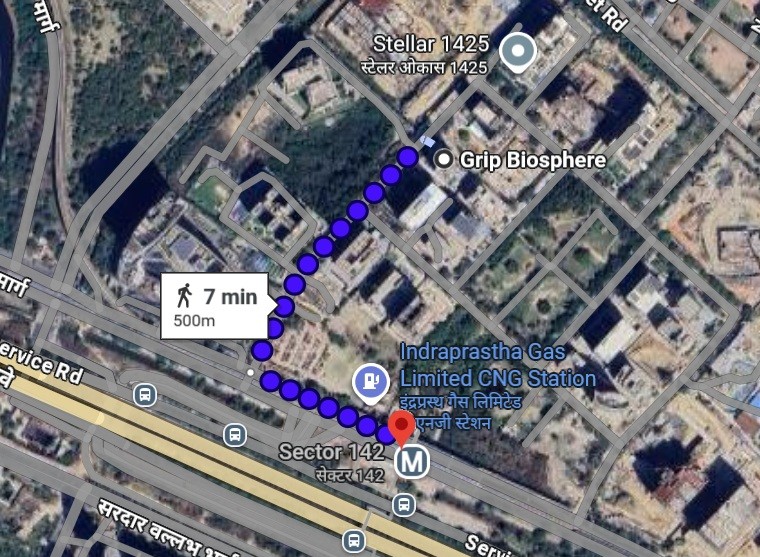Screen dimensions: 760x557
Task: Select the red destination pin
Action: click(401, 427)
